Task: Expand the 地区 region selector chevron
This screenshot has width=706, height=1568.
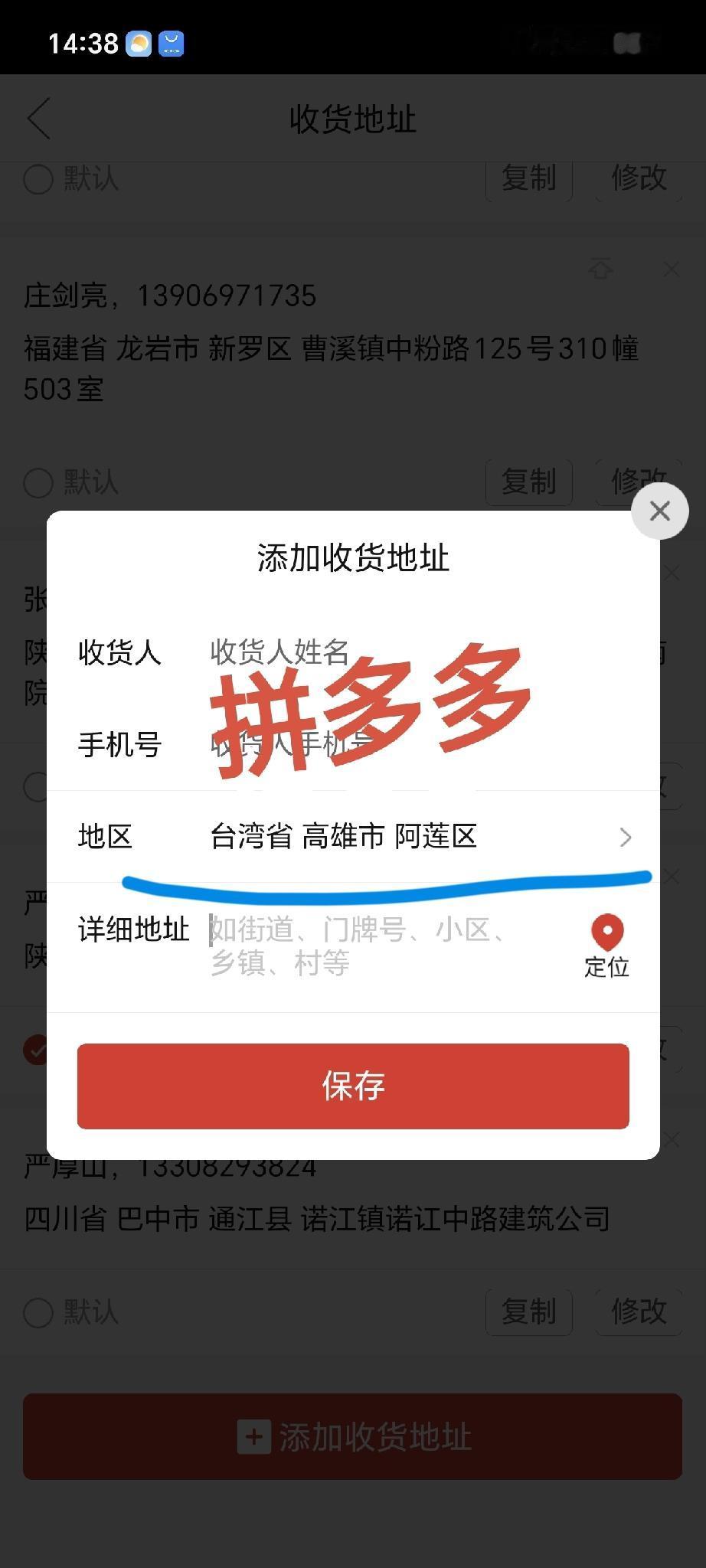Action: coord(626,838)
